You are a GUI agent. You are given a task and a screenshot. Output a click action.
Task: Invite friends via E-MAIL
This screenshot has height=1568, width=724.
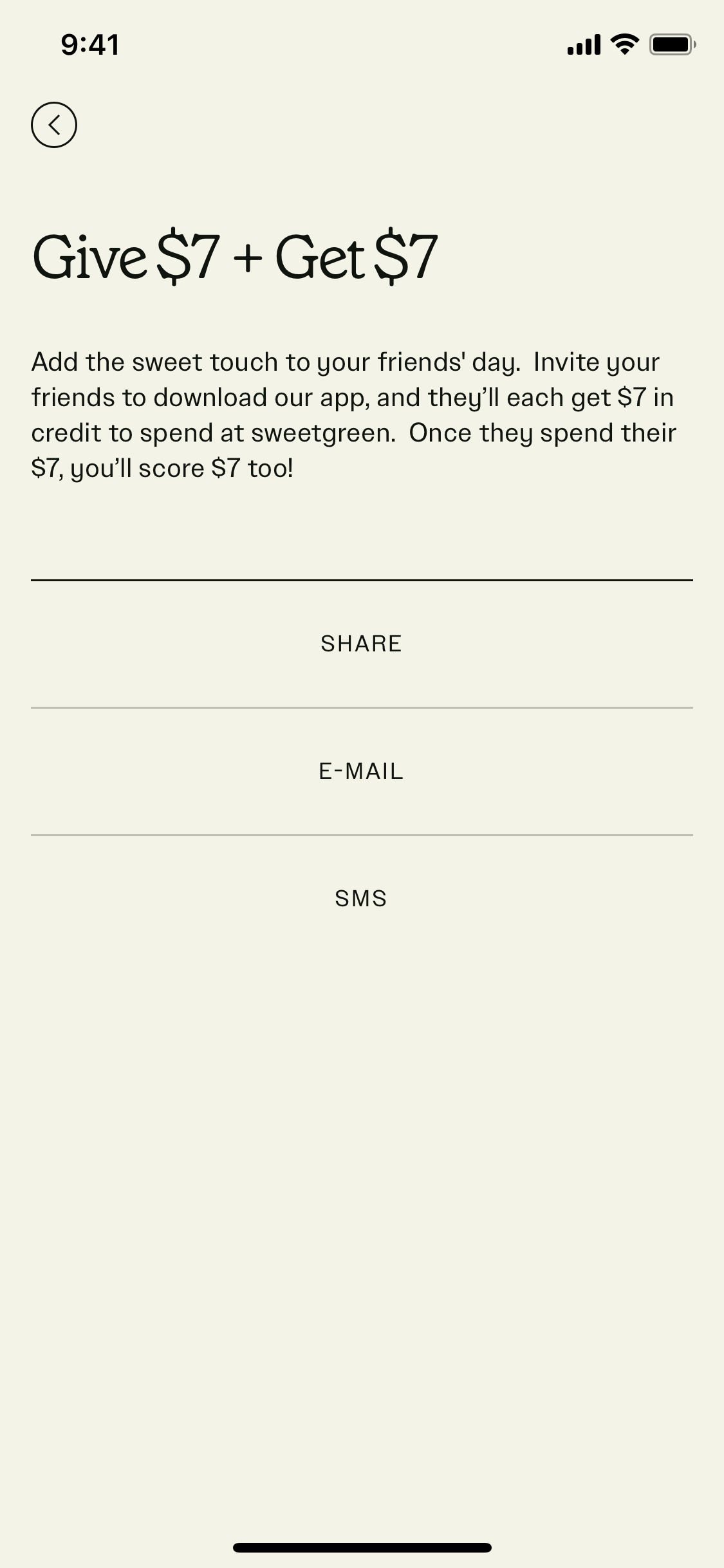(x=362, y=771)
